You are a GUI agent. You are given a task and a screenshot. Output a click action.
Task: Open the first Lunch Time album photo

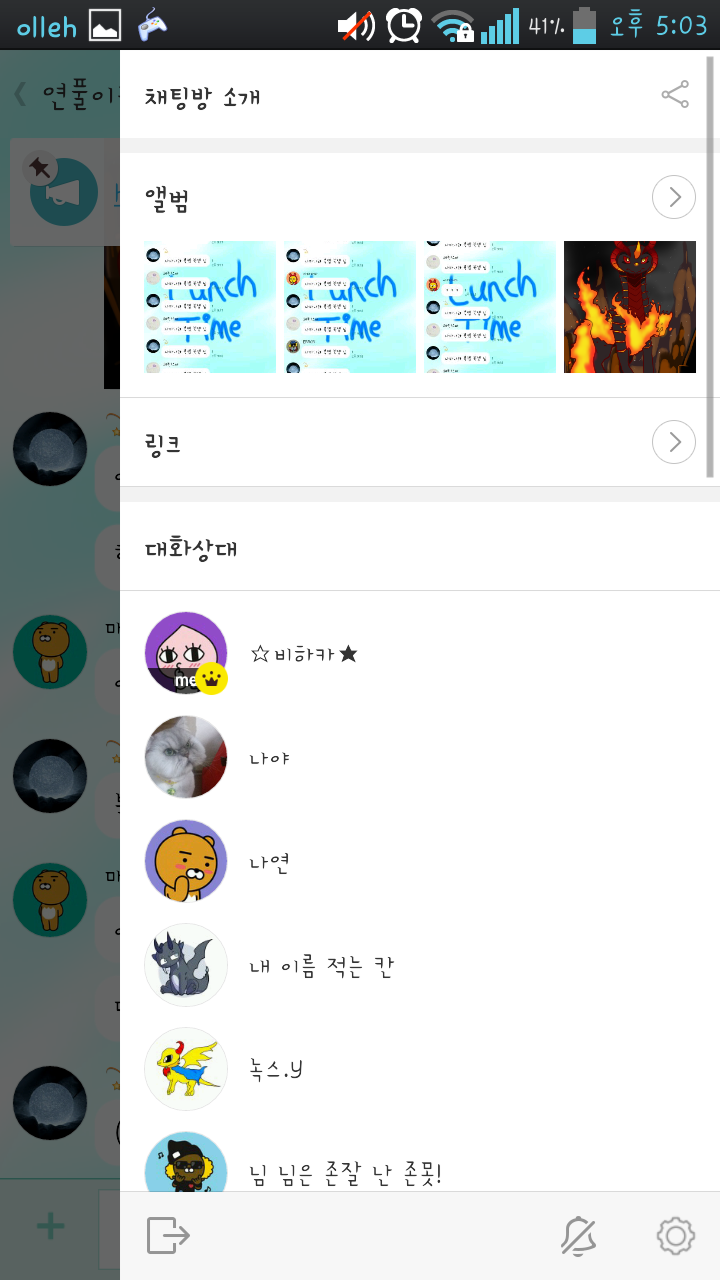coord(210,307)
